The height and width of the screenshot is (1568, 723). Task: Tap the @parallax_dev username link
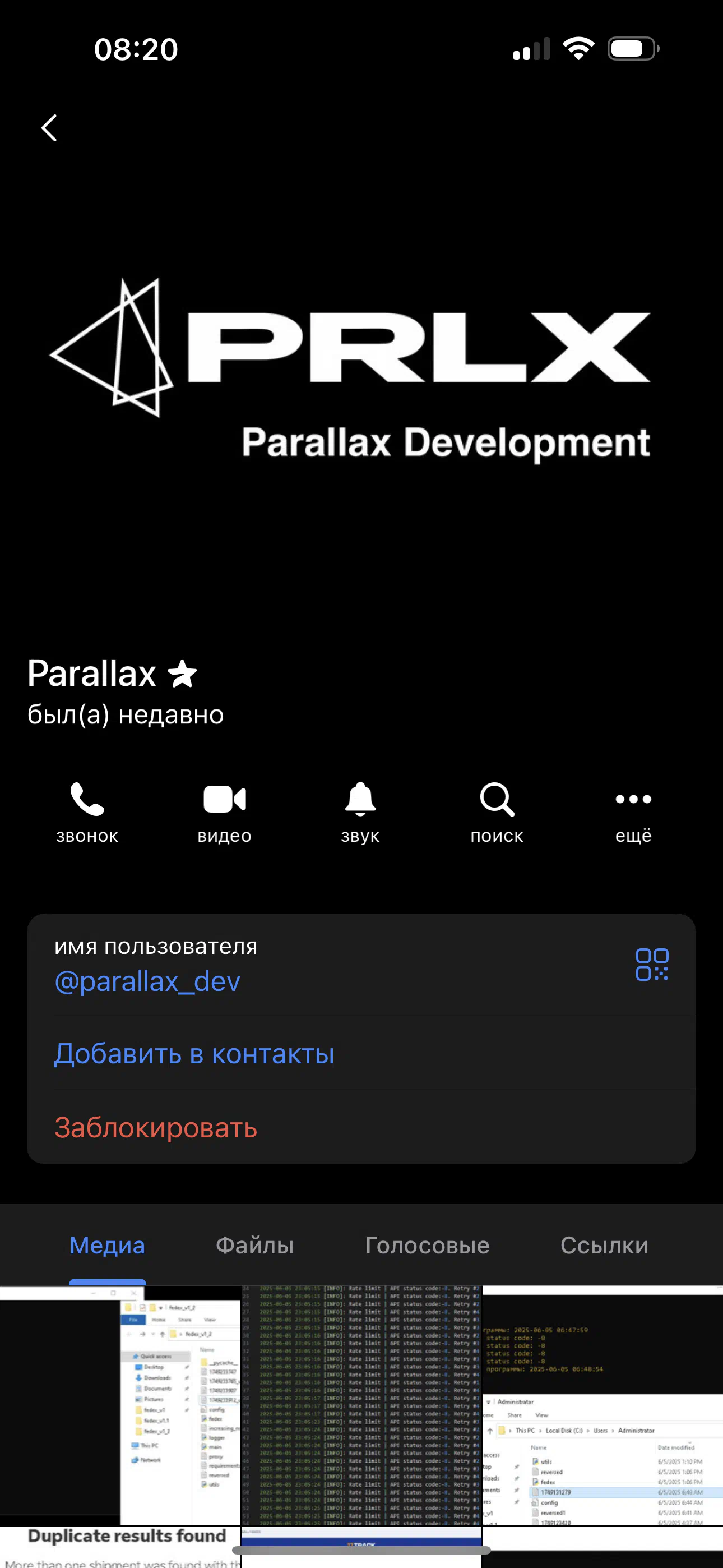(147, 981)
